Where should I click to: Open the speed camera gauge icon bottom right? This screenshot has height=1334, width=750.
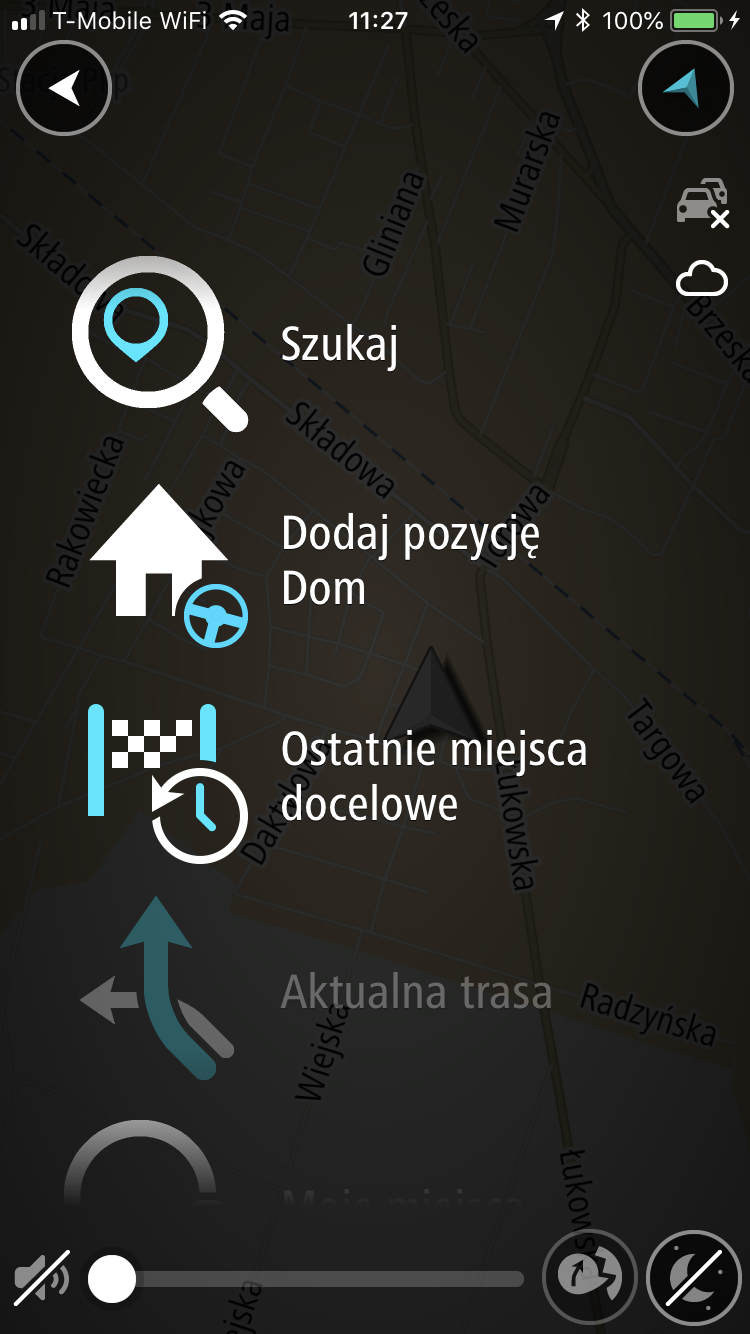tap(592, 1275)
